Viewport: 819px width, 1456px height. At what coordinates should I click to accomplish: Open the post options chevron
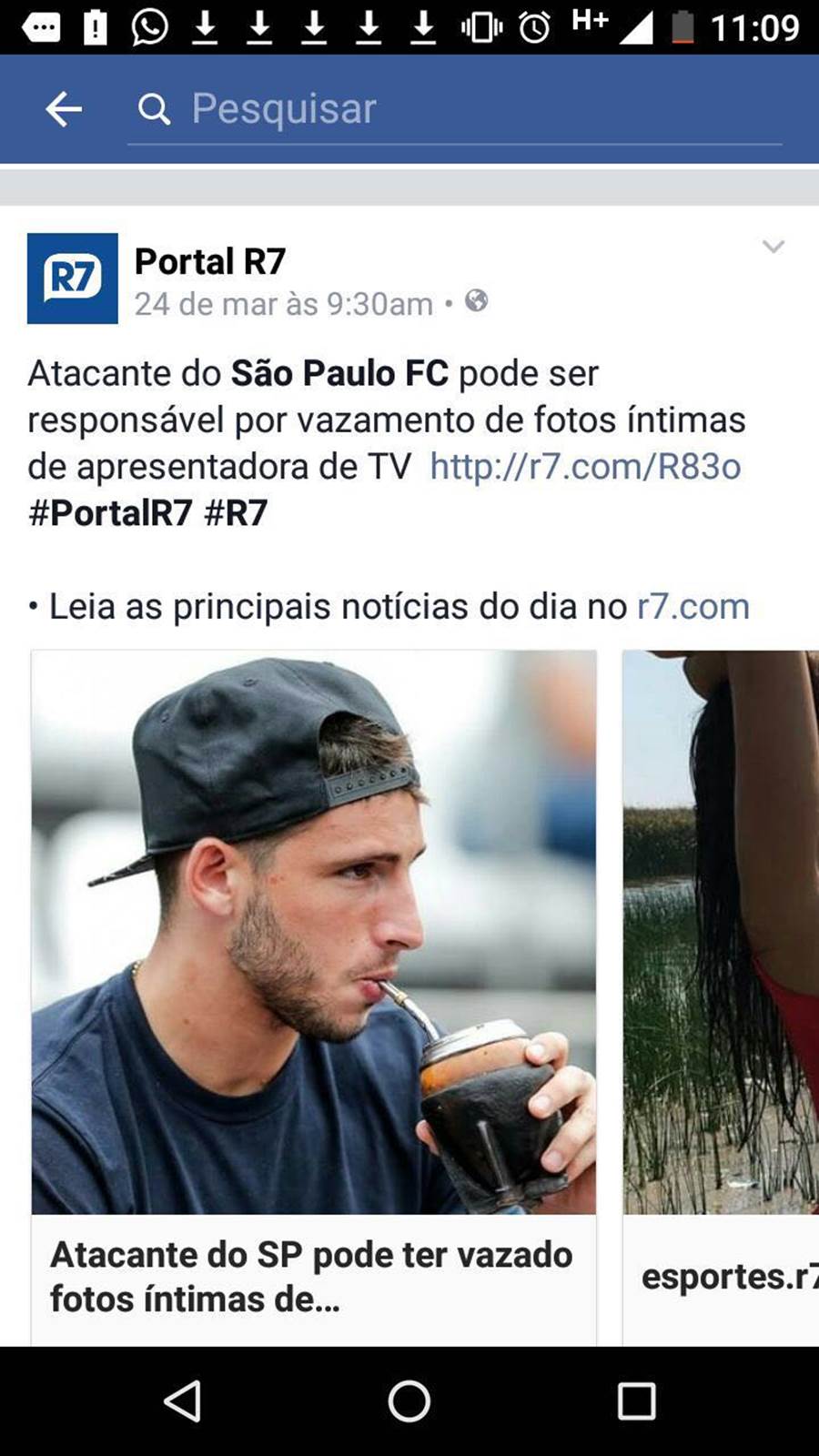(773, 247)
